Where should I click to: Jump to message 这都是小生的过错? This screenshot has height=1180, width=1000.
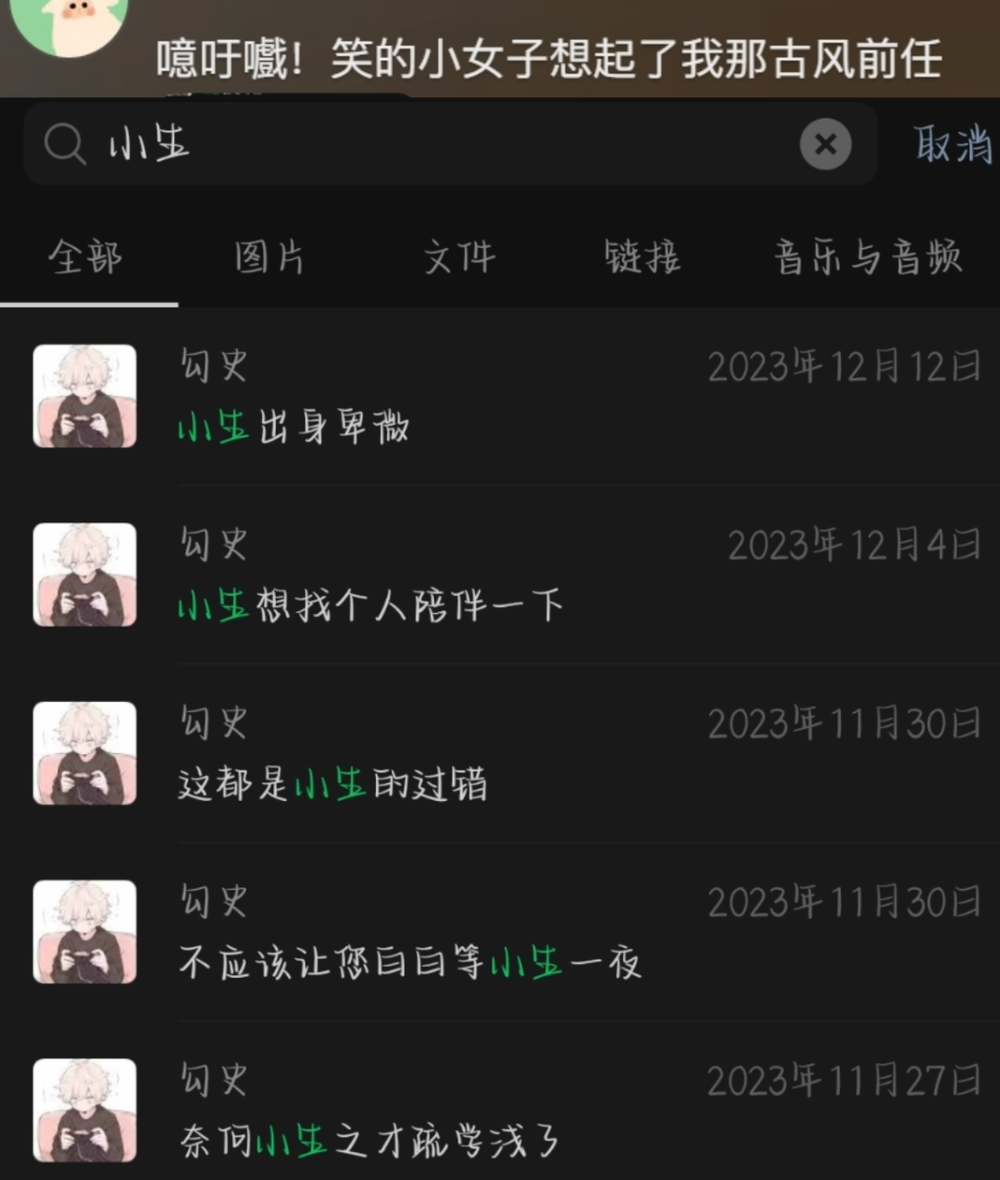(500, 754)
